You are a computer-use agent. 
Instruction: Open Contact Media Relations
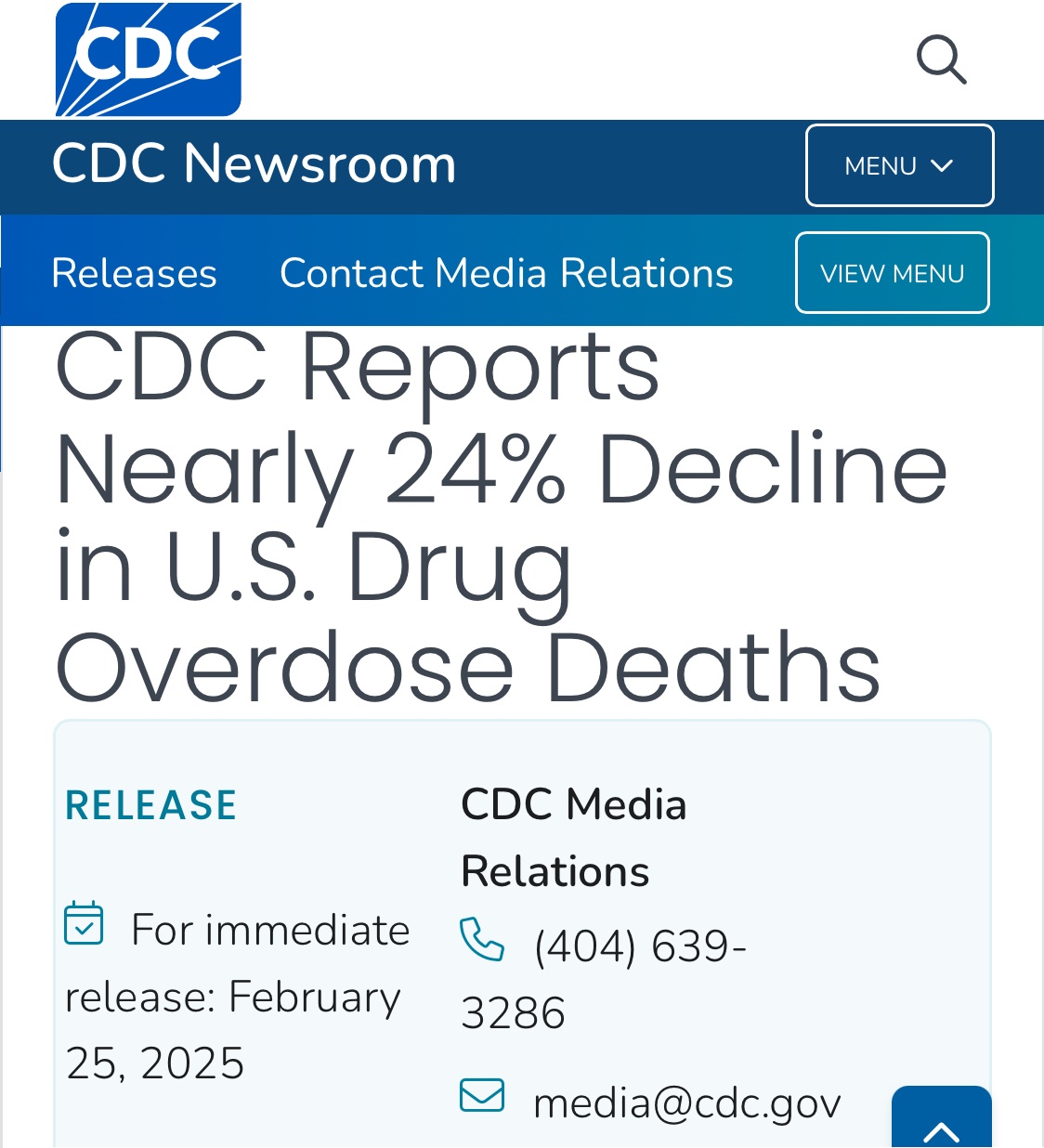[506, 273]
